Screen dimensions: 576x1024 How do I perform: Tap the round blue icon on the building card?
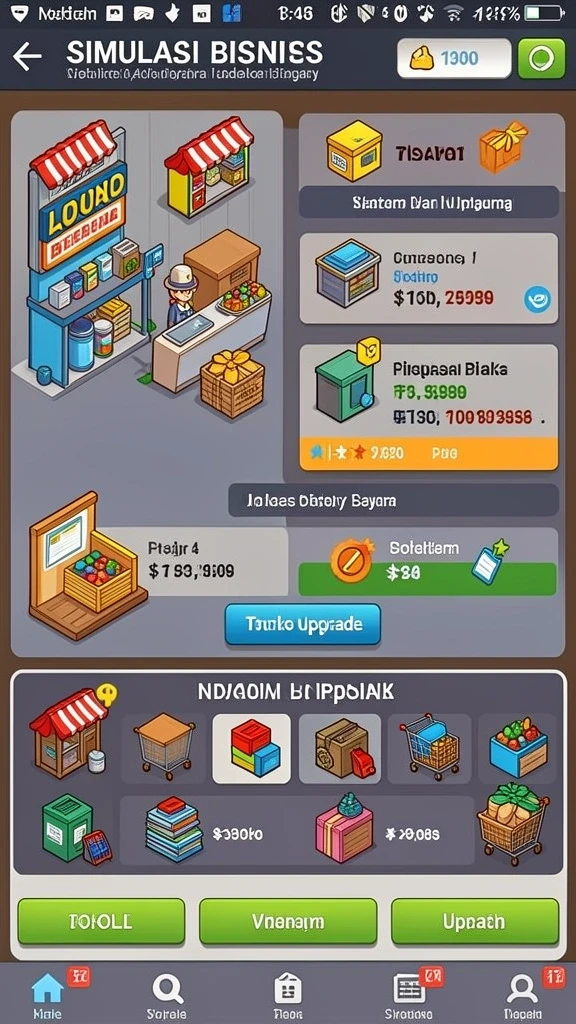coord(537,299)
